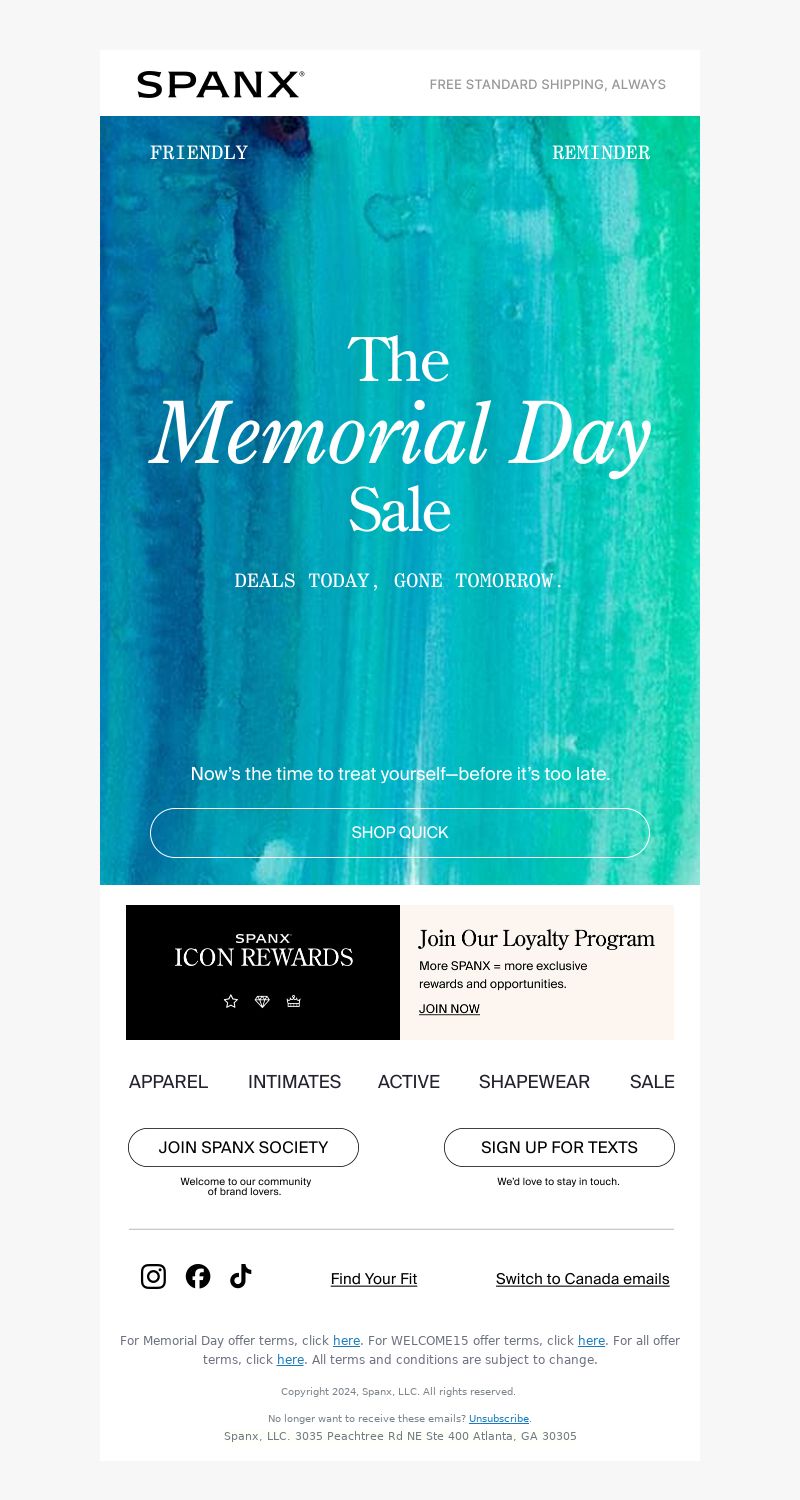Image resolution: width=800 pixels, height=1500 pixels.
Task: Tap JOIN SPANX SOCIETY button
Action: 243,1147
